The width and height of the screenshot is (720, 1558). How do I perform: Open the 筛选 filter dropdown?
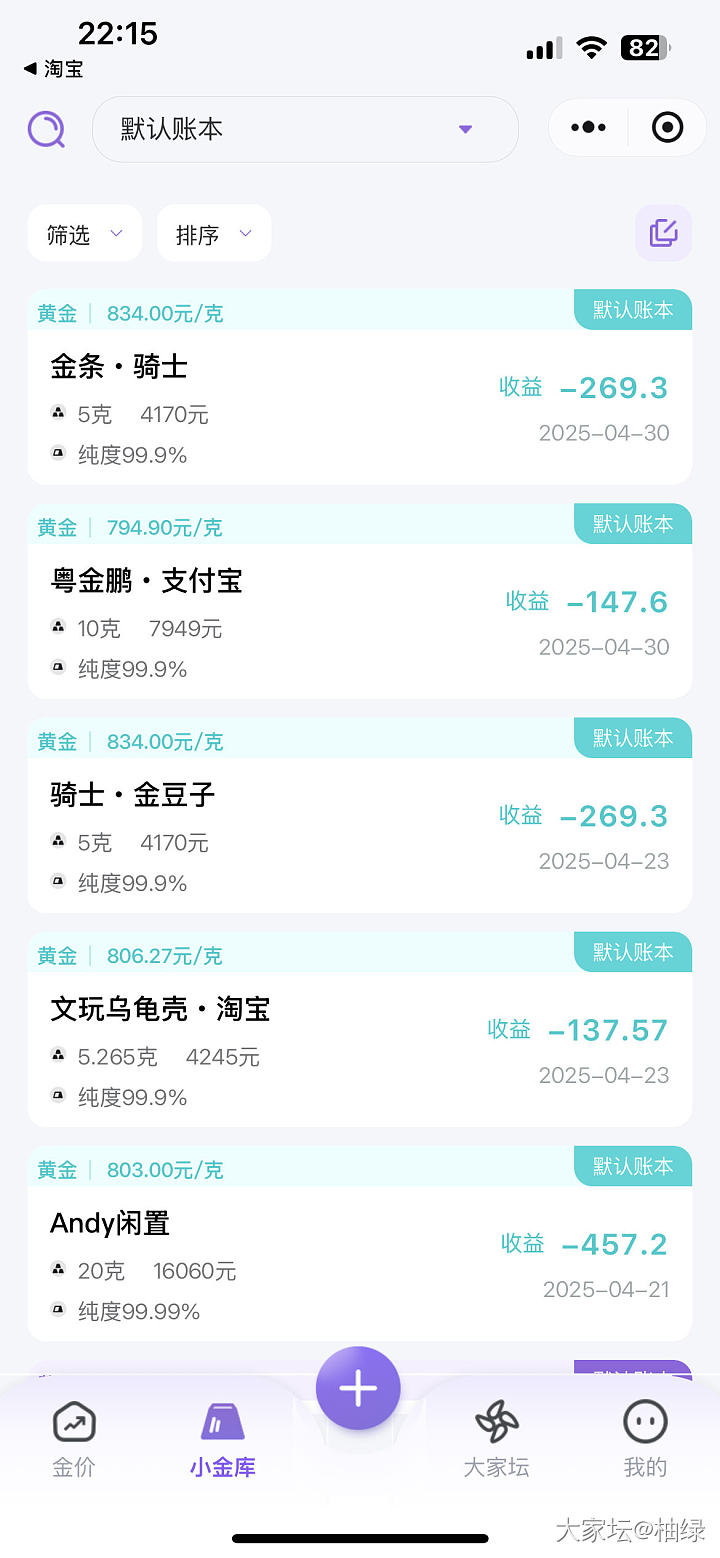84,234
